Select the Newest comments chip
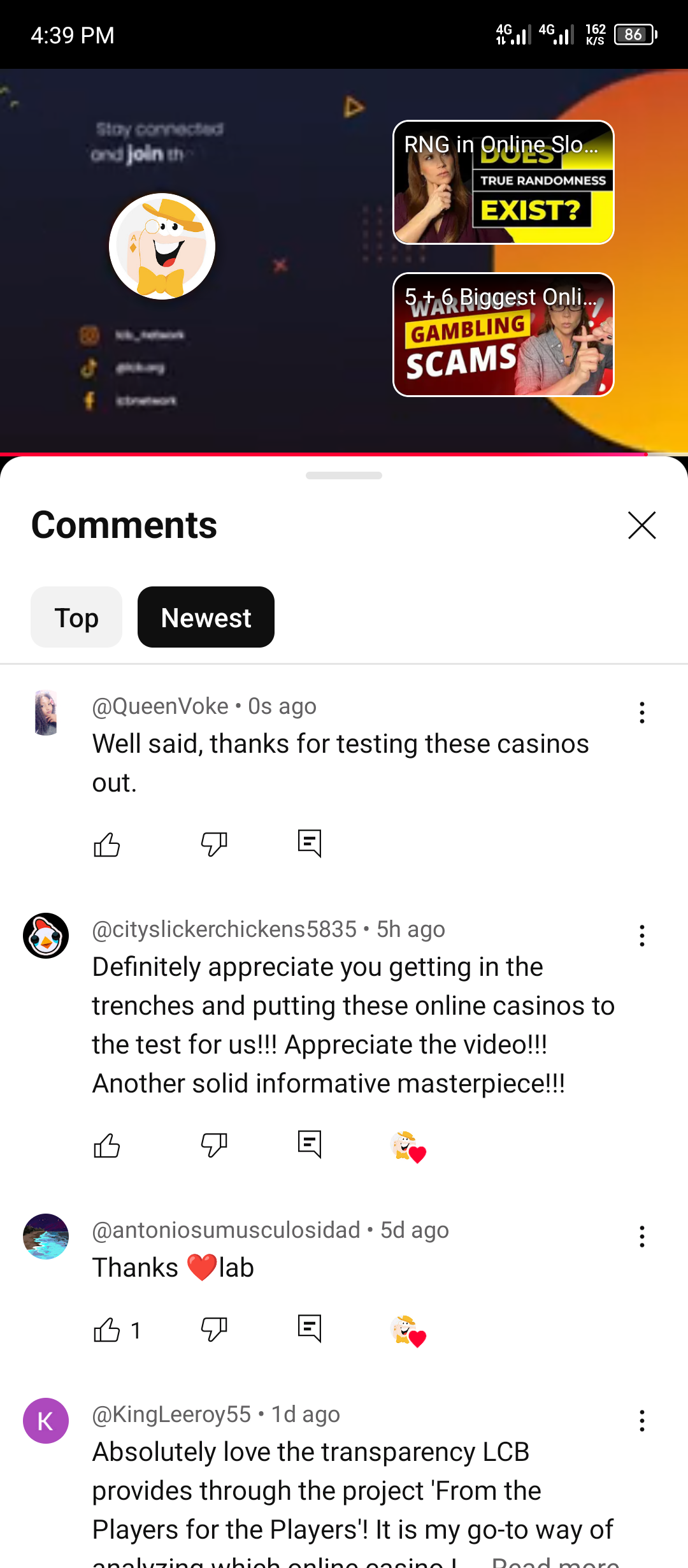 coord(206,617)
